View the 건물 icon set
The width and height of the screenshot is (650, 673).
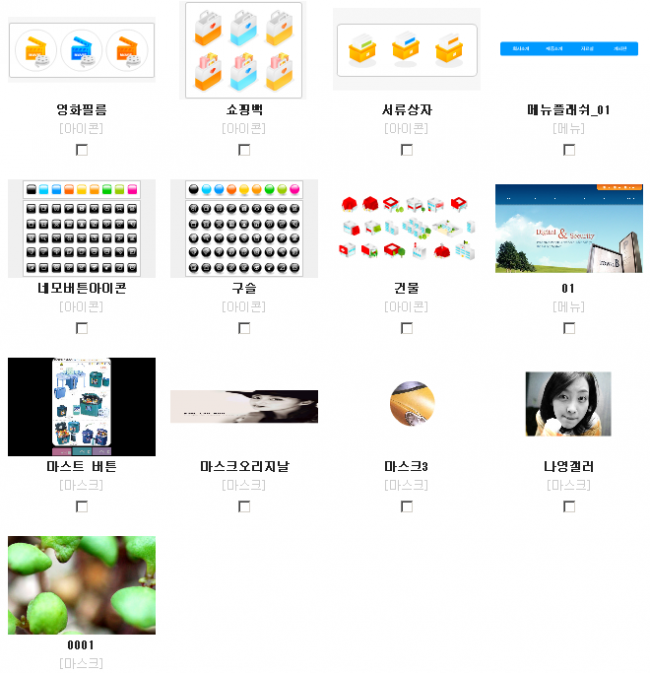pyautogui.click(x=406, y=228)
